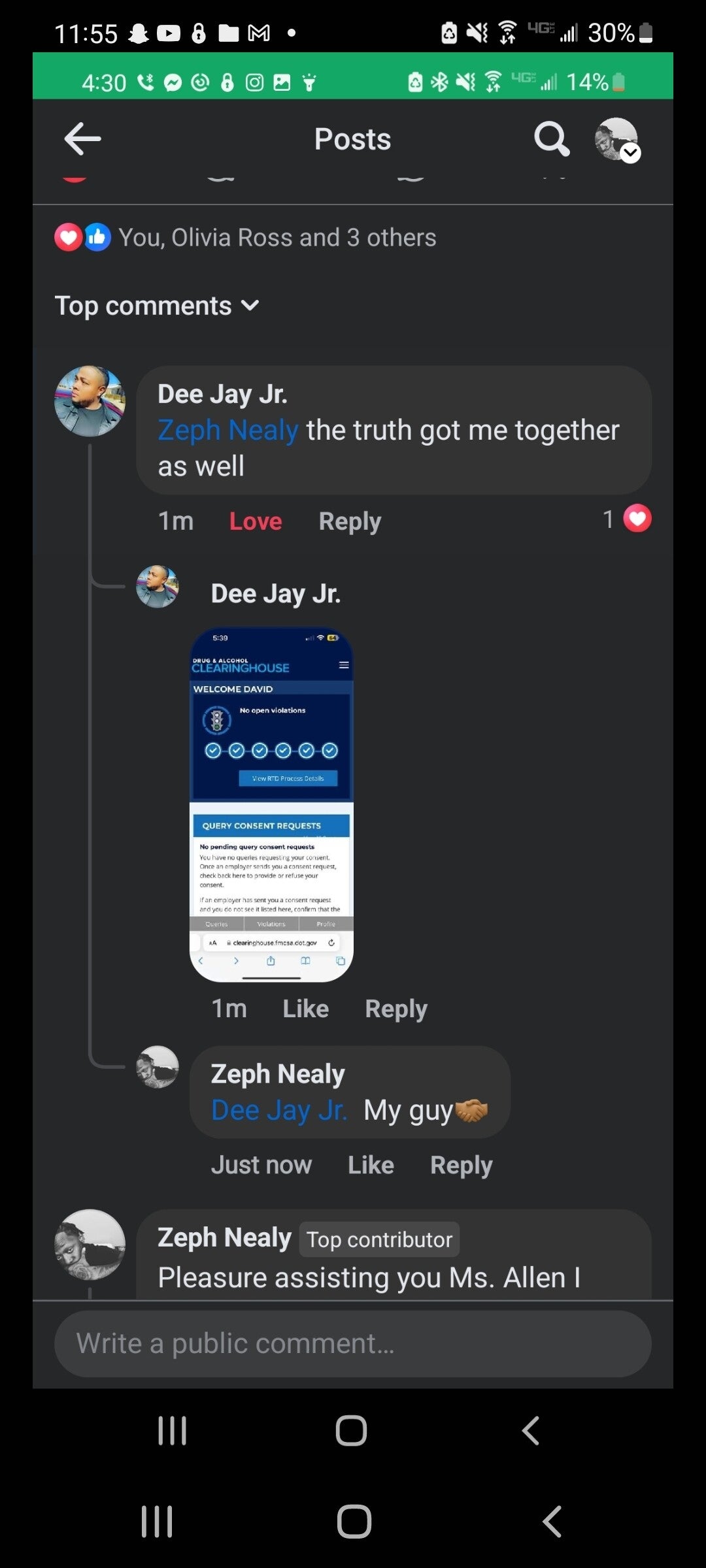Viewport: 706px width, 1568px height.
Task: Like Zeph Nealy's My guy reply
Action: tap(371, 1165)
